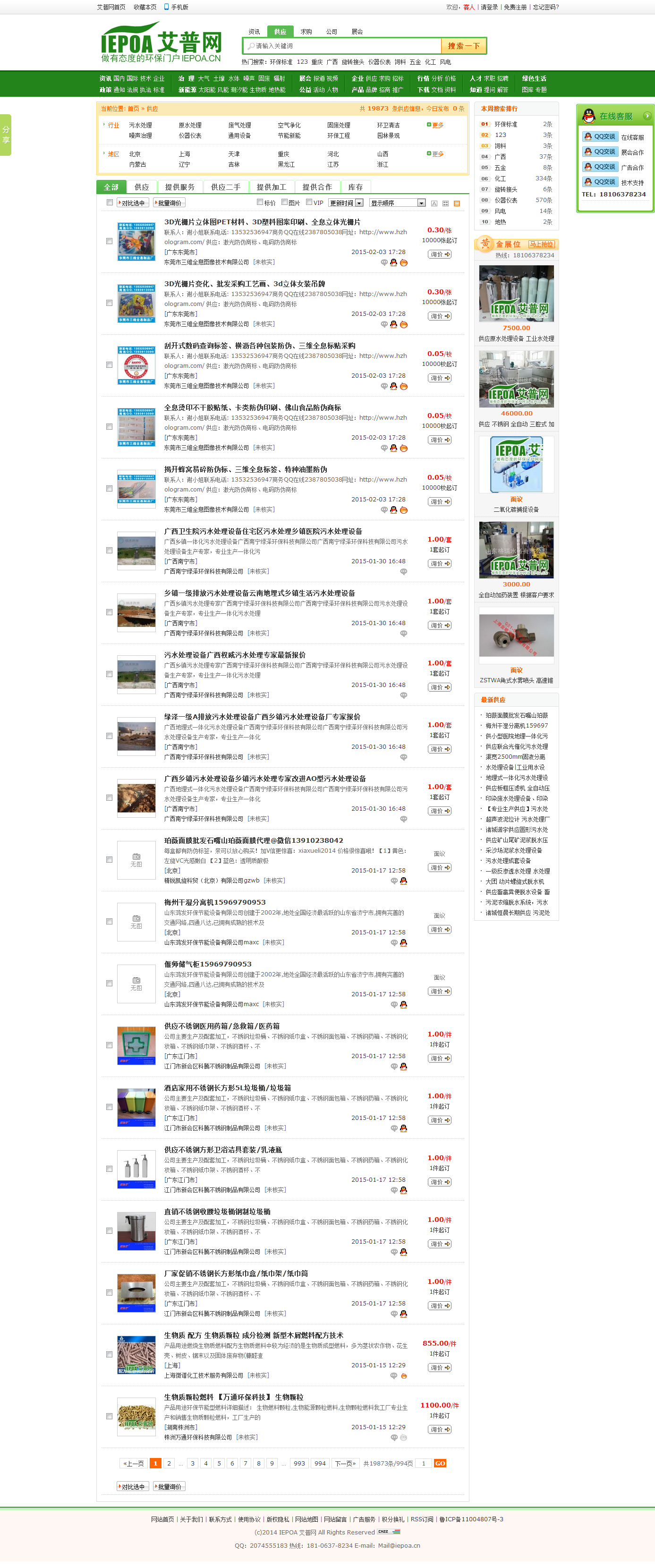
Task: Start QQ chat with 在线客服
Action: (600, 136)
